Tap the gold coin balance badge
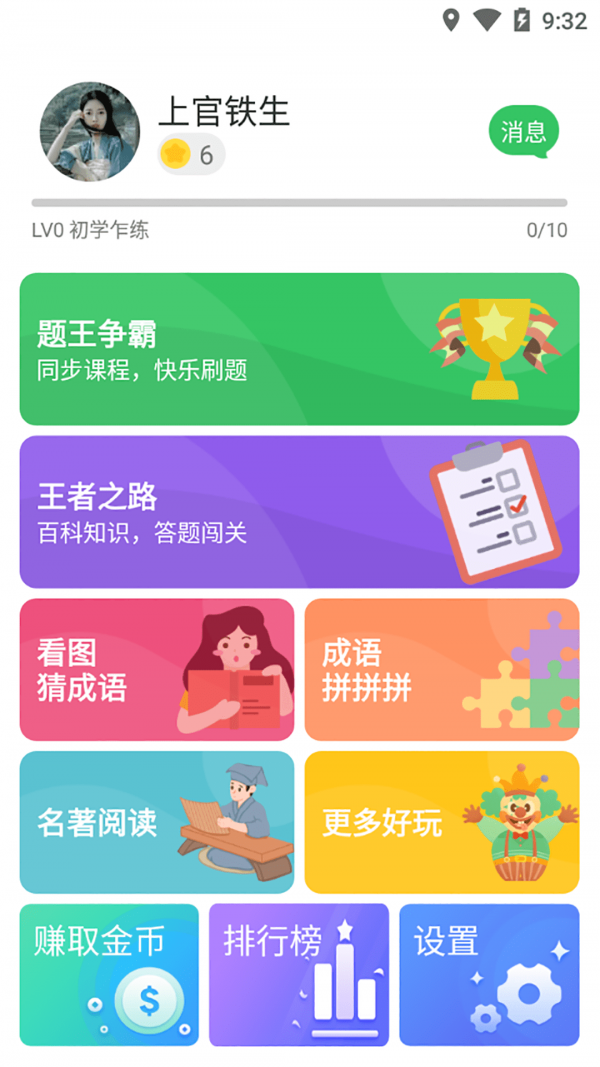 (191, 155)
